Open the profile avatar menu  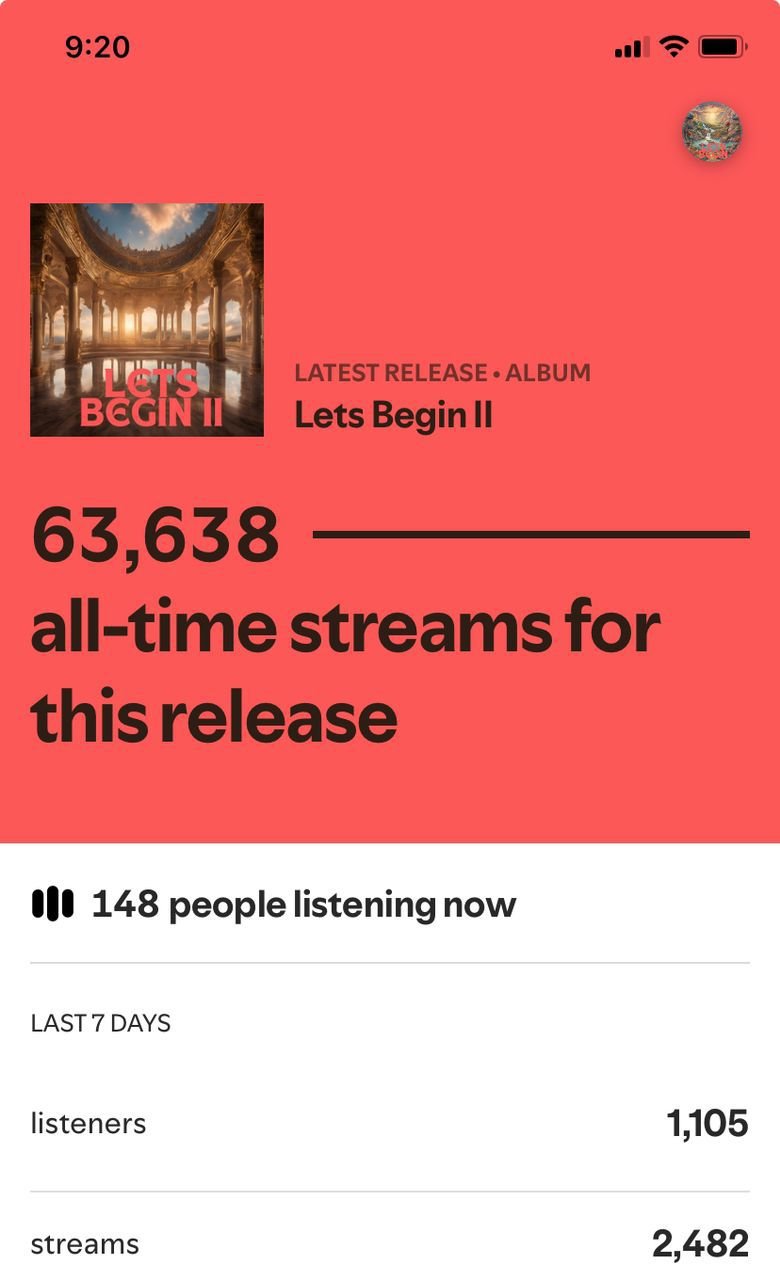click(711, 132)
